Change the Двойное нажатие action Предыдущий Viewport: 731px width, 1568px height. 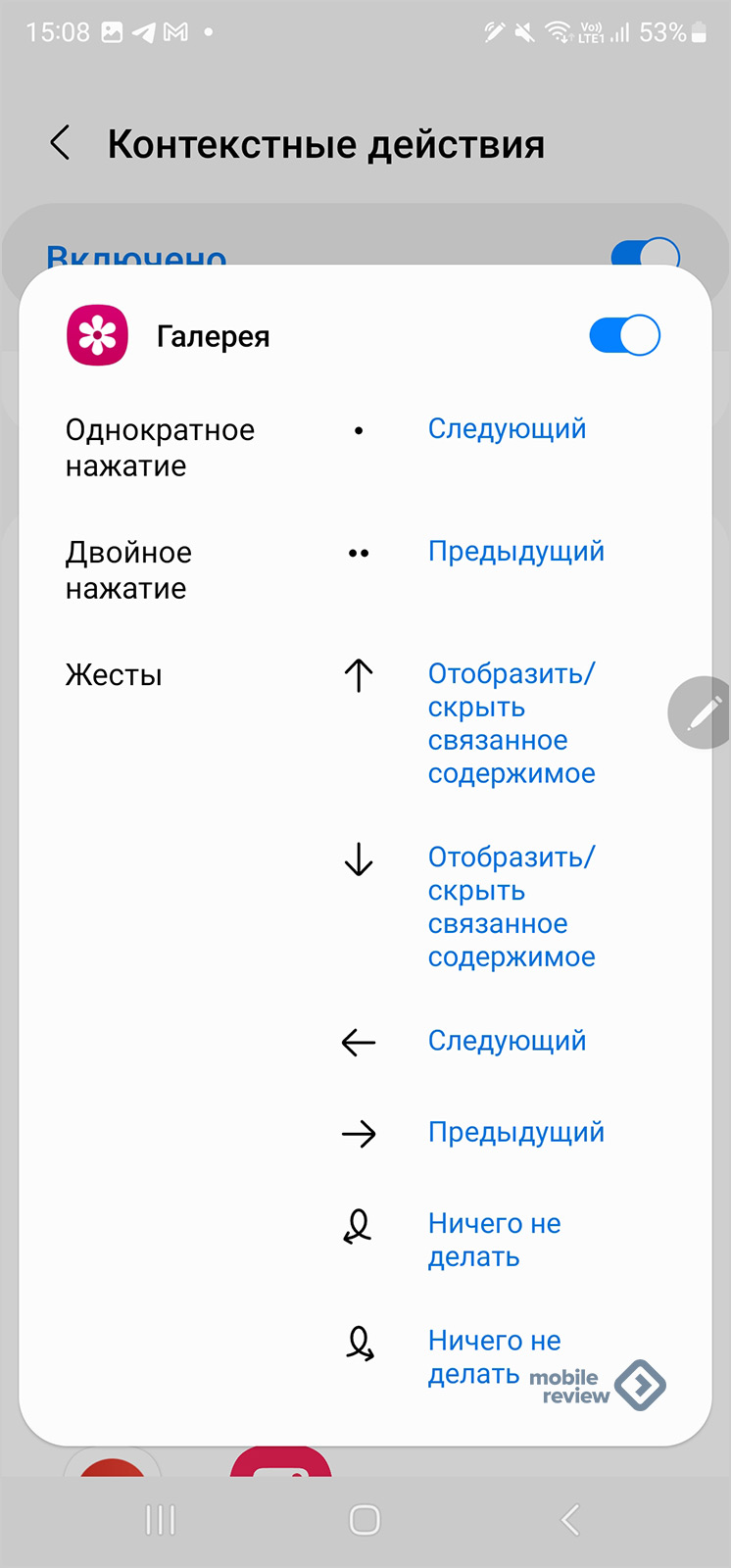tap(515, 552)
